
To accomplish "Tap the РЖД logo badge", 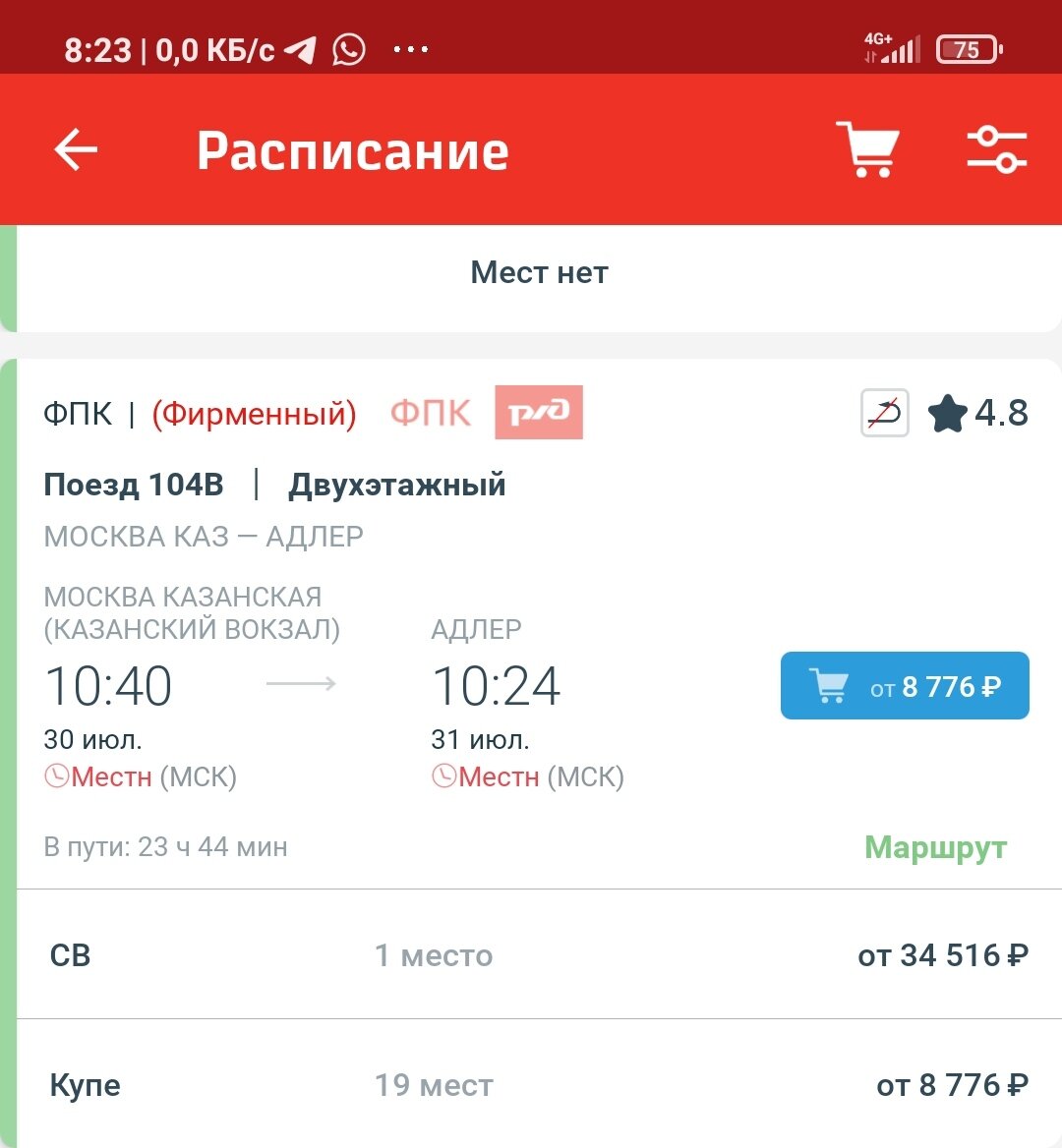I will pos(538,413).
